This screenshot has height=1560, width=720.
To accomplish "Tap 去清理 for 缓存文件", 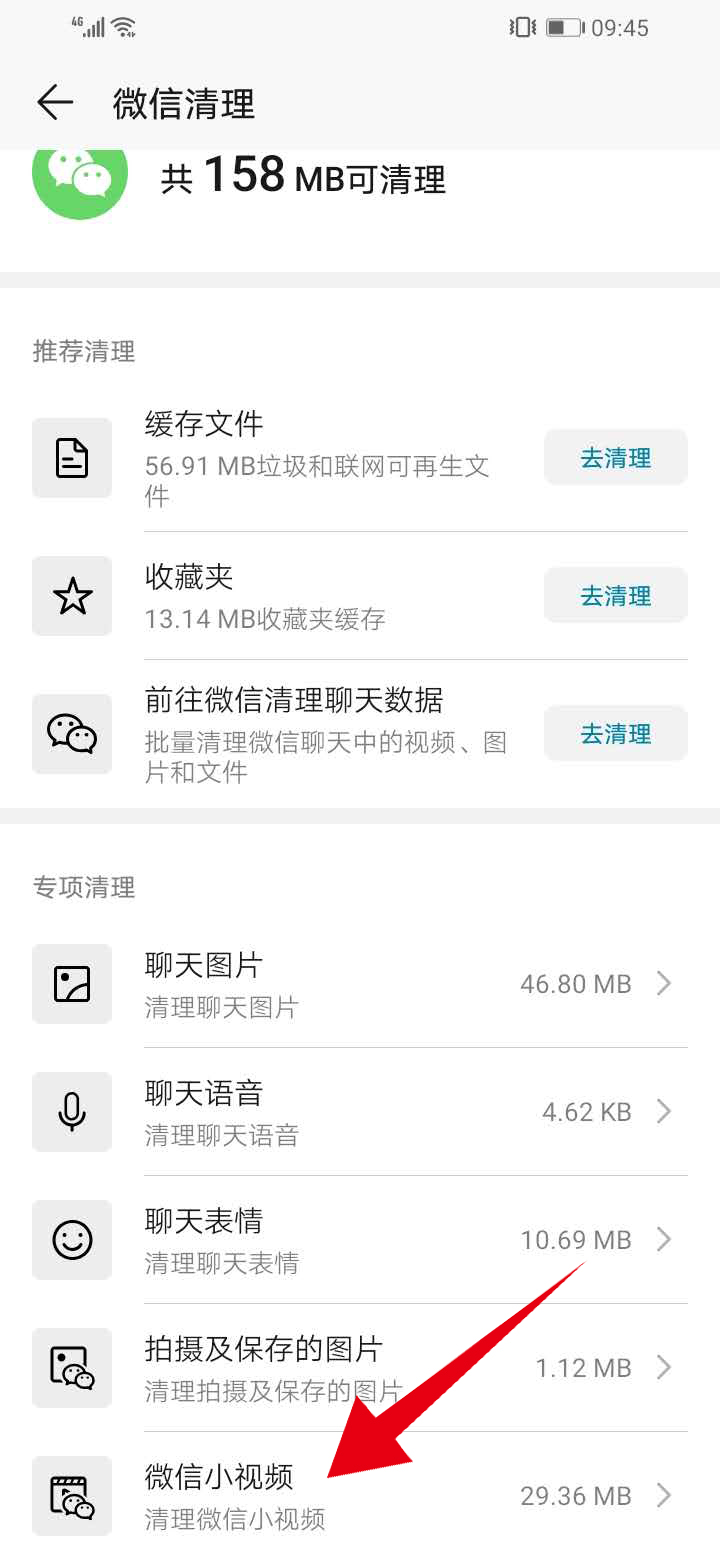I will [615, 458].
